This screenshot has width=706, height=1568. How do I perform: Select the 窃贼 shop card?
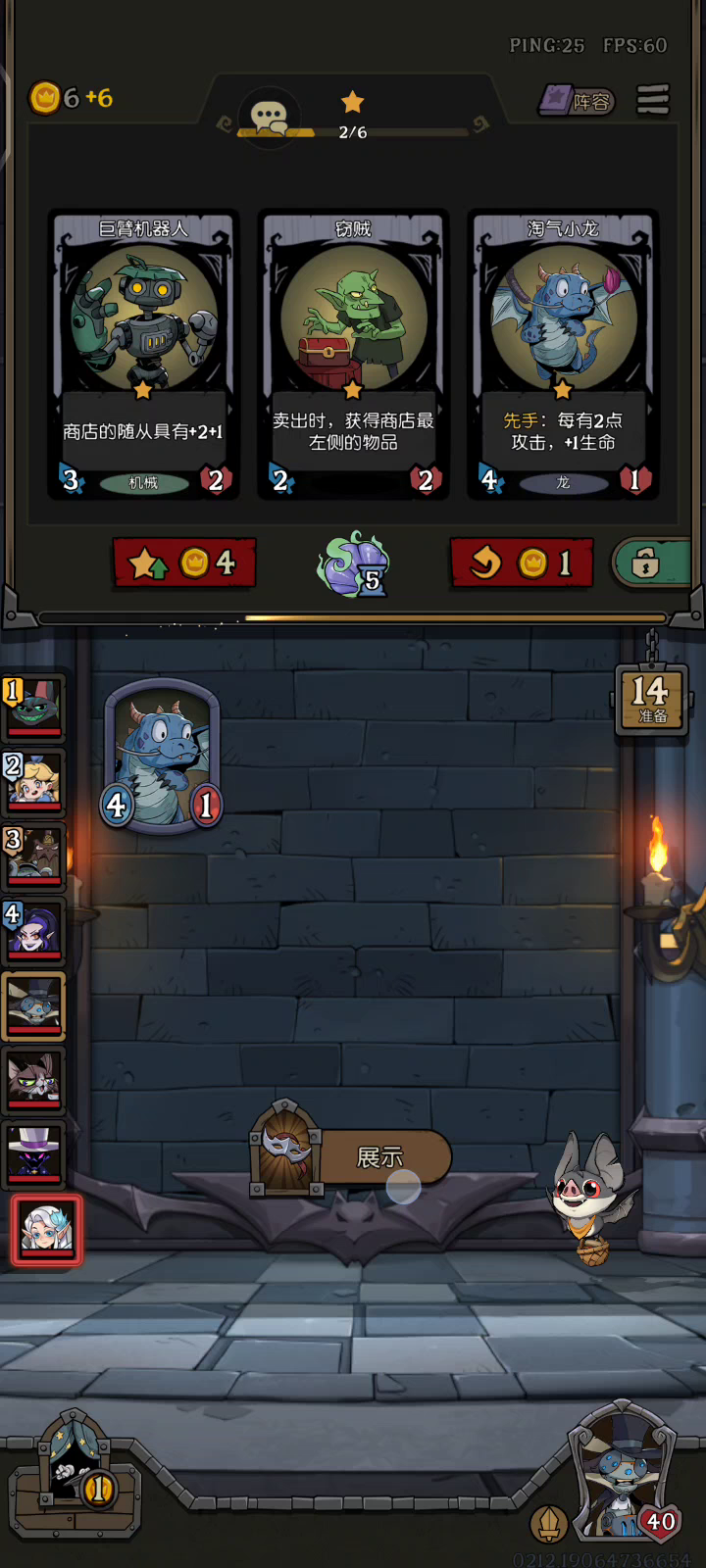pyautogui.click(x=353, y=354)
